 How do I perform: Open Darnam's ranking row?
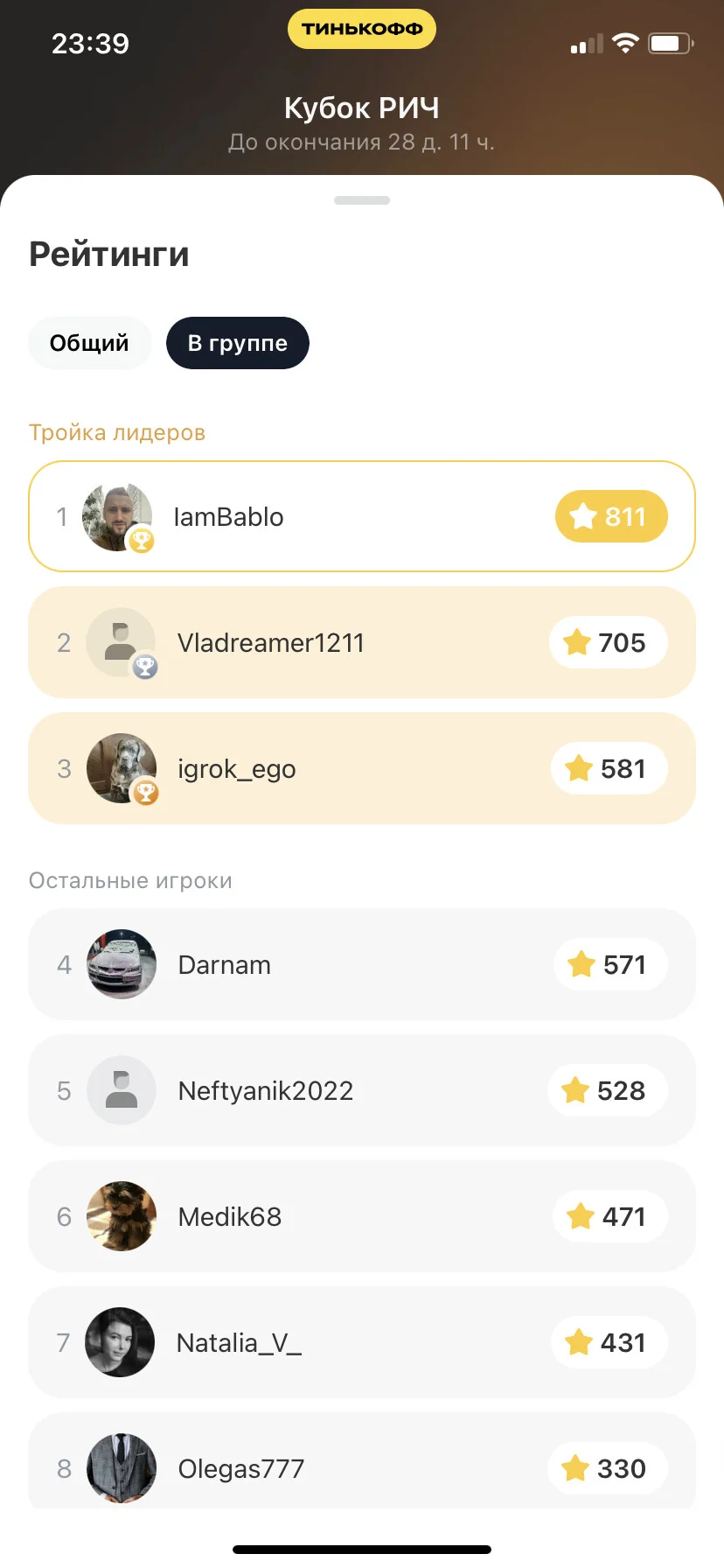tap(362, 964)
